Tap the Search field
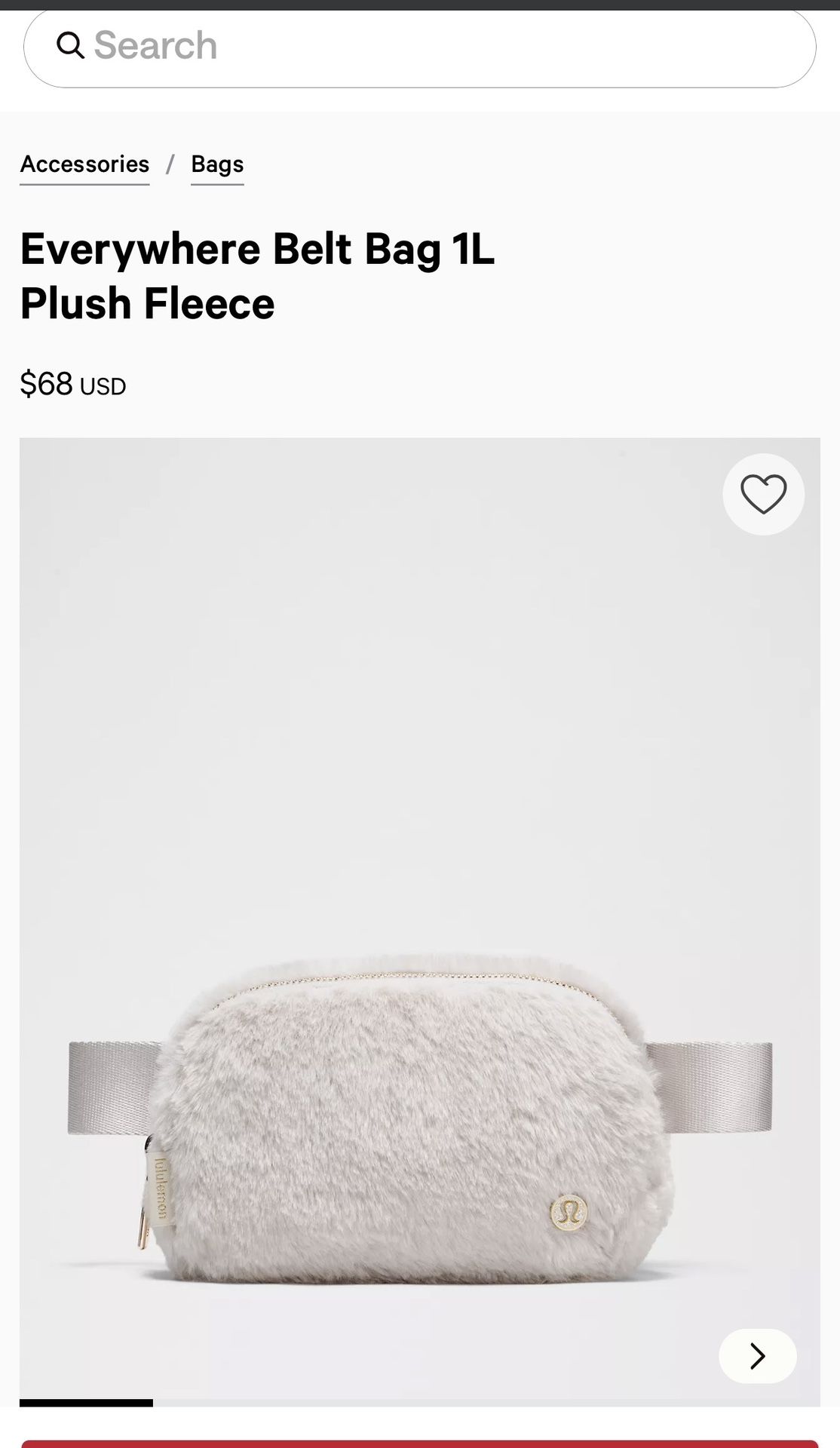This screenshot has width=840, height=1448. tap(419, 47)
